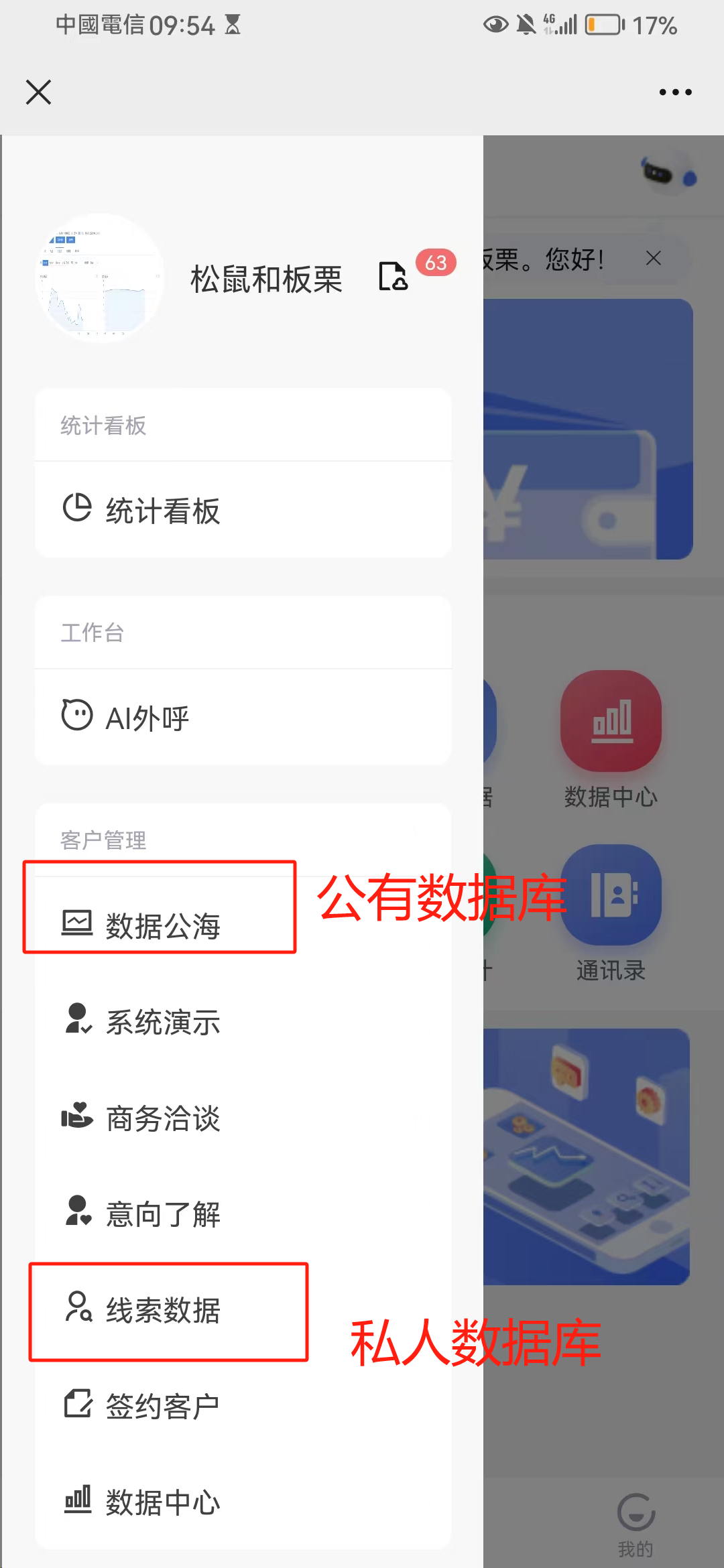Open 数据公海 public data pool
Image resolution: width=724 pixels, height=1568 pixels.
243,925
